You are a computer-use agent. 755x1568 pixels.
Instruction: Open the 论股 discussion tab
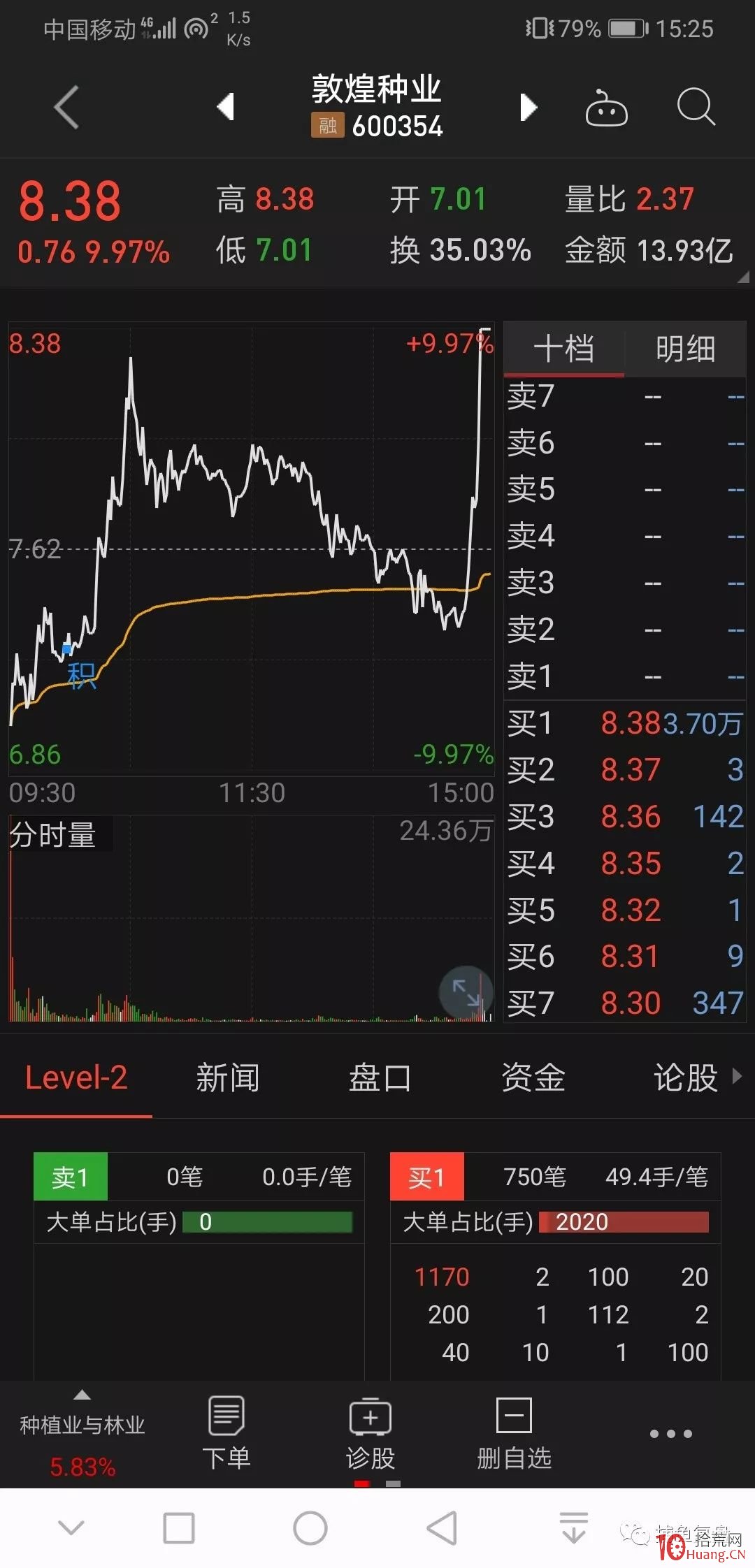coord(686,1078)
